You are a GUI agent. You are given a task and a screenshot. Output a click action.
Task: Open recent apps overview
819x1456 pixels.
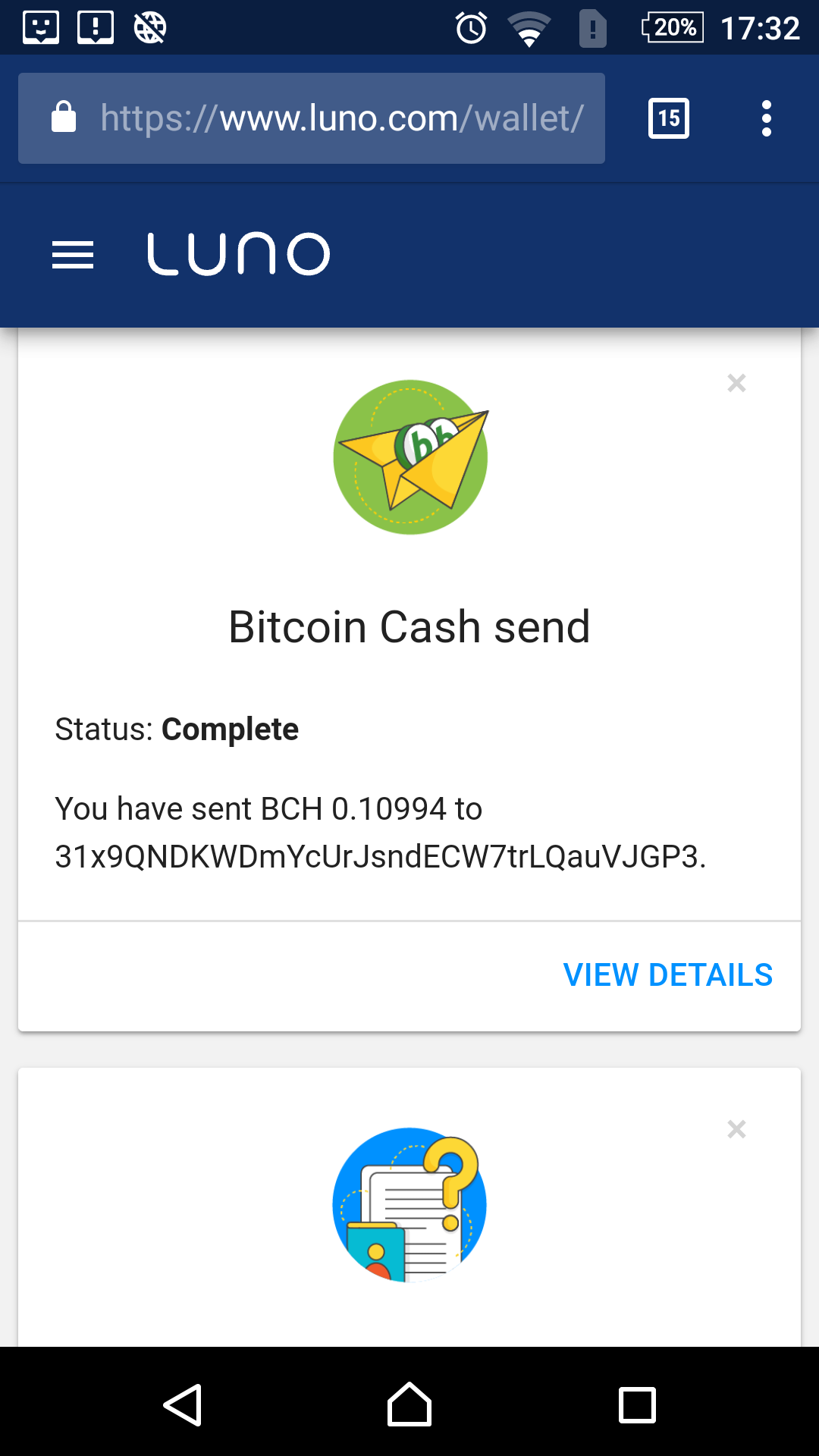click(x=637, y=1405)
